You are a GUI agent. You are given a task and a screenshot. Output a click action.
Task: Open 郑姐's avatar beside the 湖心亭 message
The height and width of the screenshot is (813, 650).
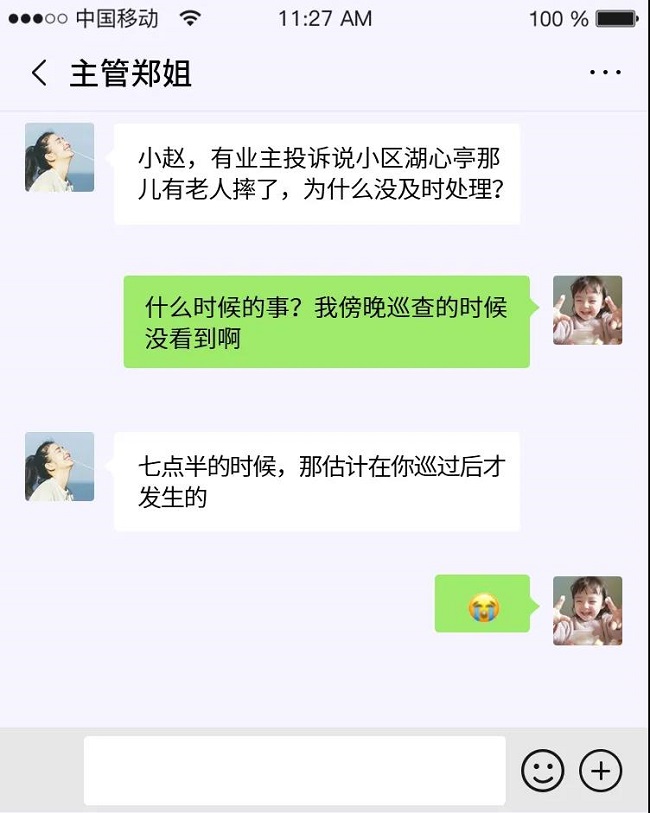point(60,157)
